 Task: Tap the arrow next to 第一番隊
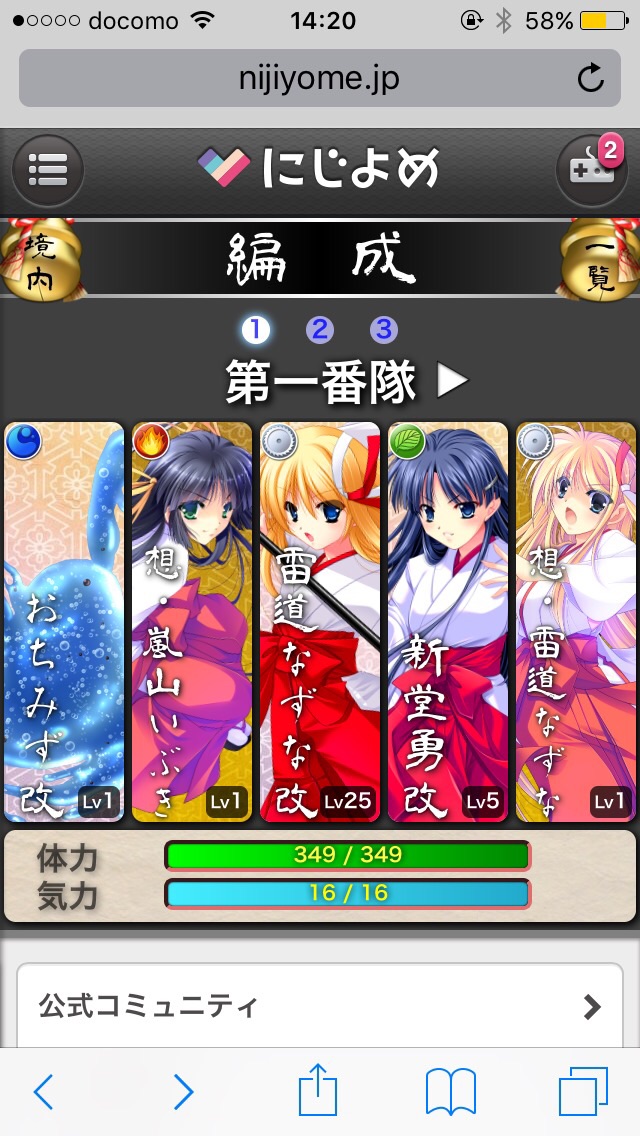453,381
